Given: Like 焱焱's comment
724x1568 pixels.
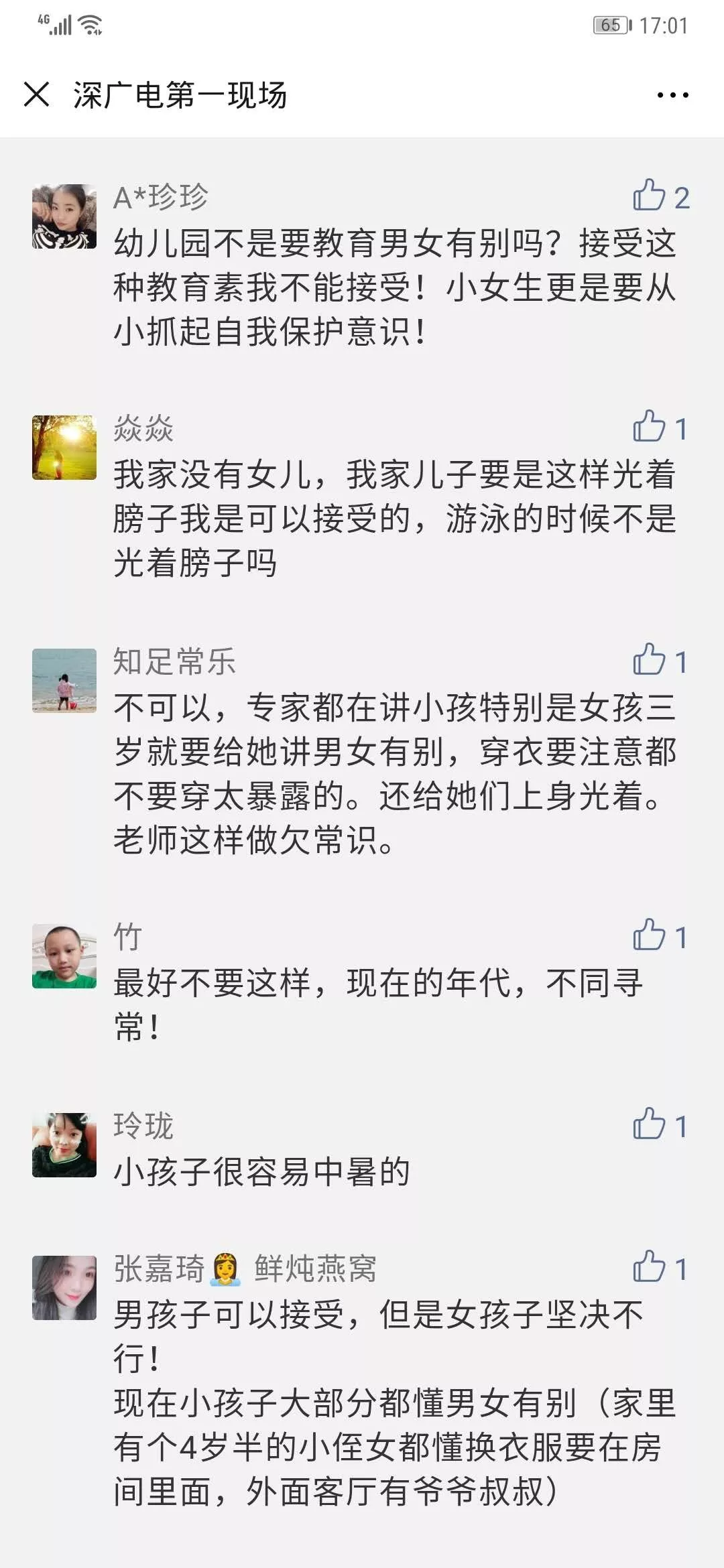Looking at the screenshot, I should [x=649, y=427].
